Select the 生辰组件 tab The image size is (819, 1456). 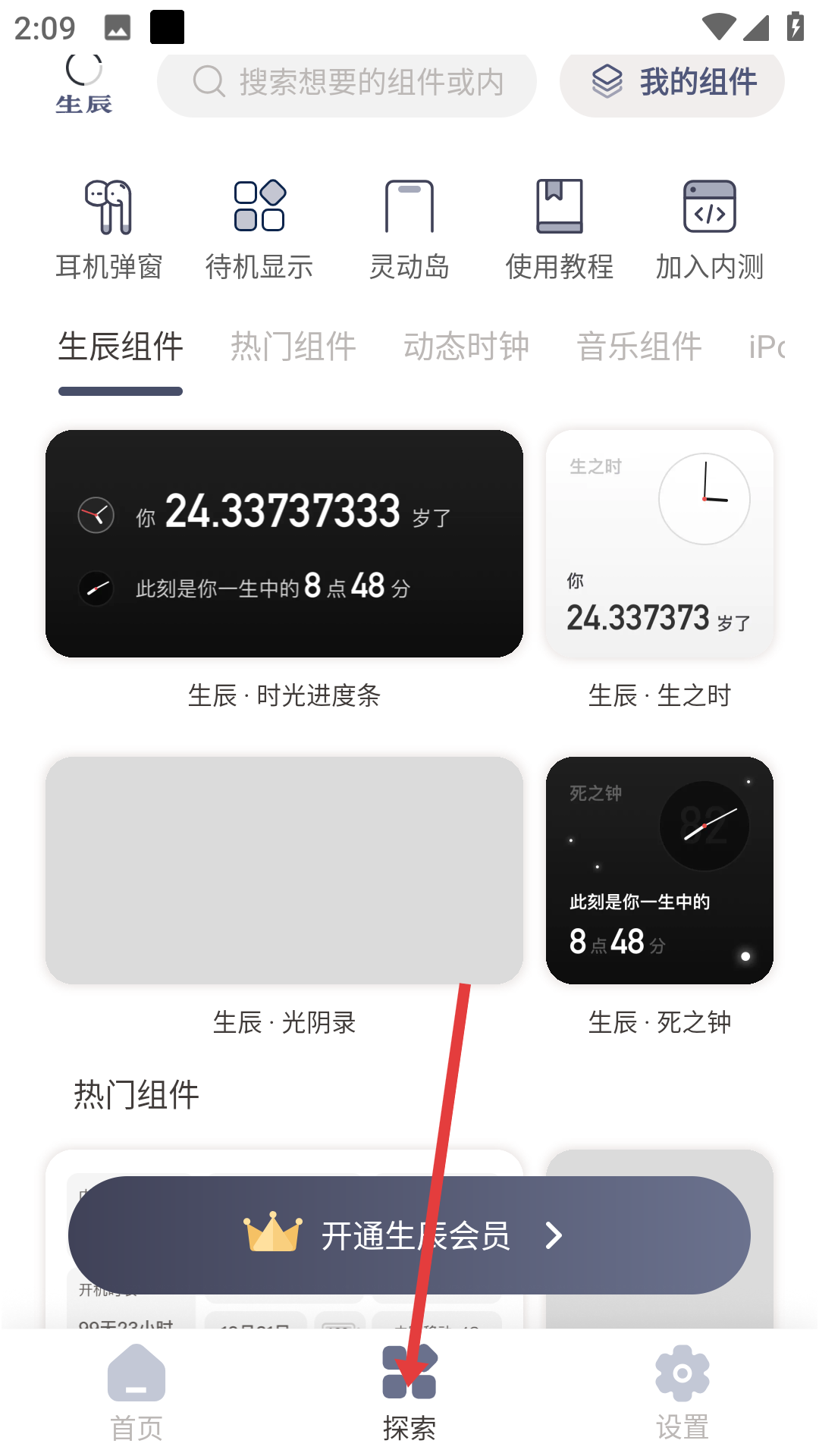point(121,347)
